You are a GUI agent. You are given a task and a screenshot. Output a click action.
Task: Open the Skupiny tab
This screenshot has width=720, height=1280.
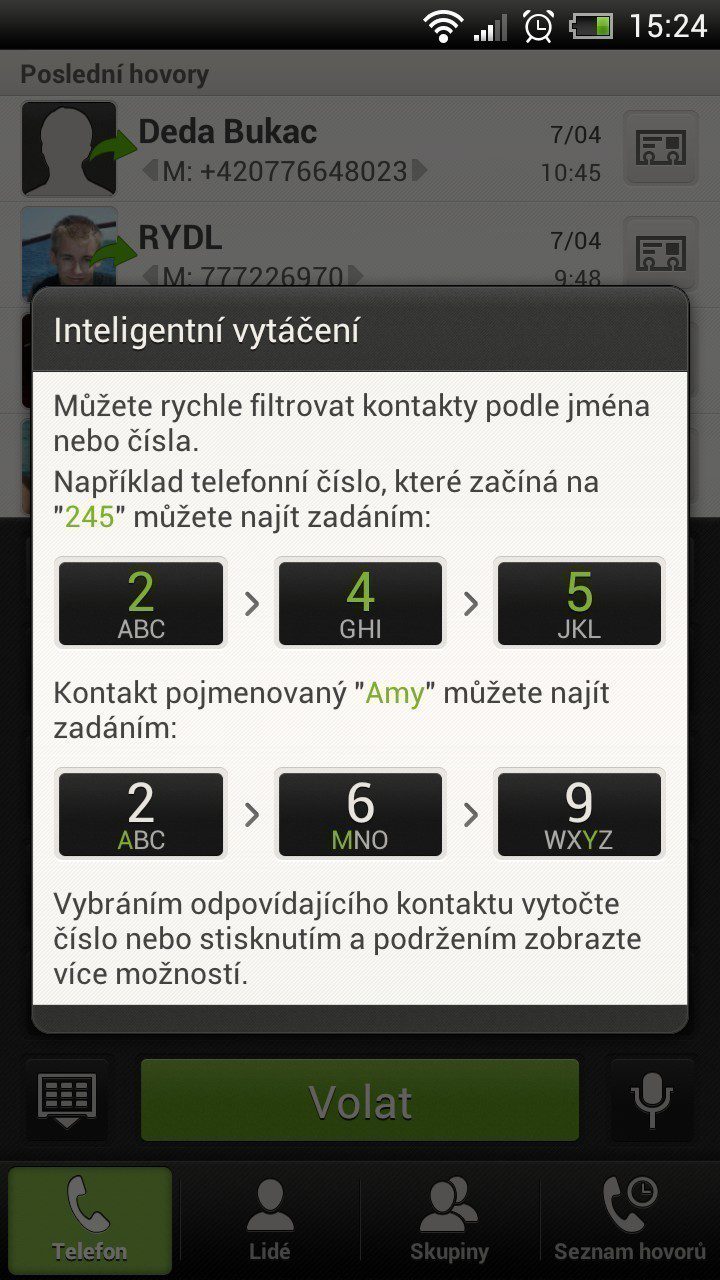click(449, 1220)
